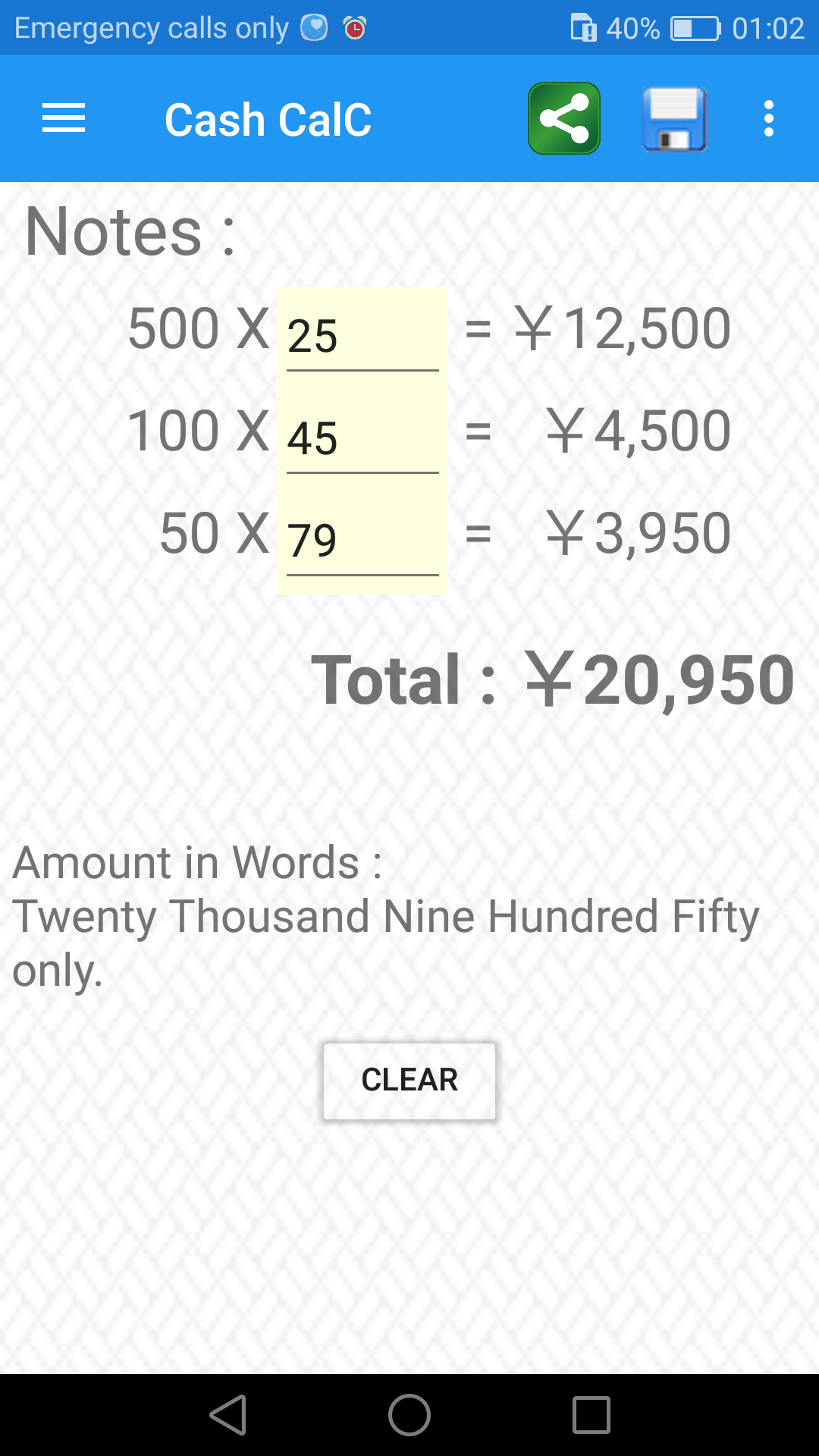Tap the alarm clock status bar icon
Viewport: 819px width, 1456px height.
point(352,27)
